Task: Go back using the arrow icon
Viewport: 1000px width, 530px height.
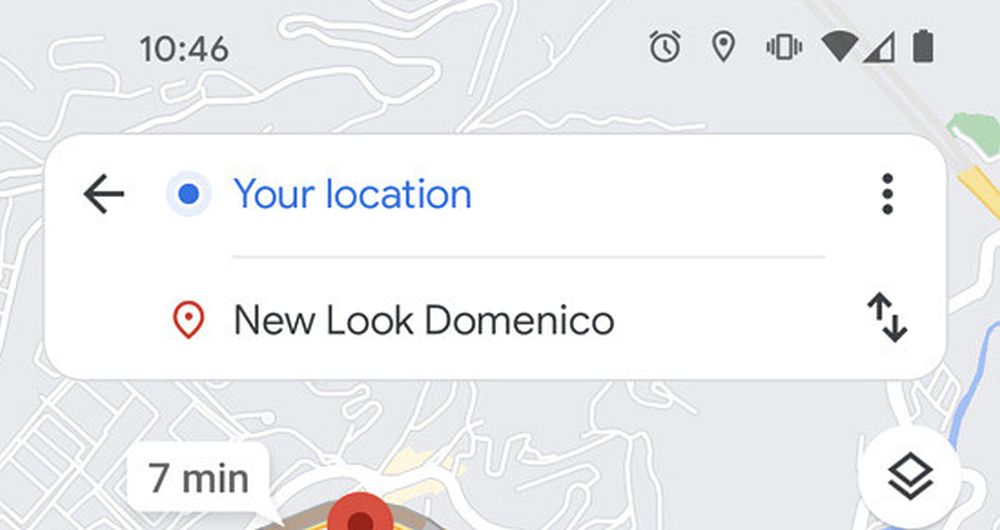Action: point(104,194)
